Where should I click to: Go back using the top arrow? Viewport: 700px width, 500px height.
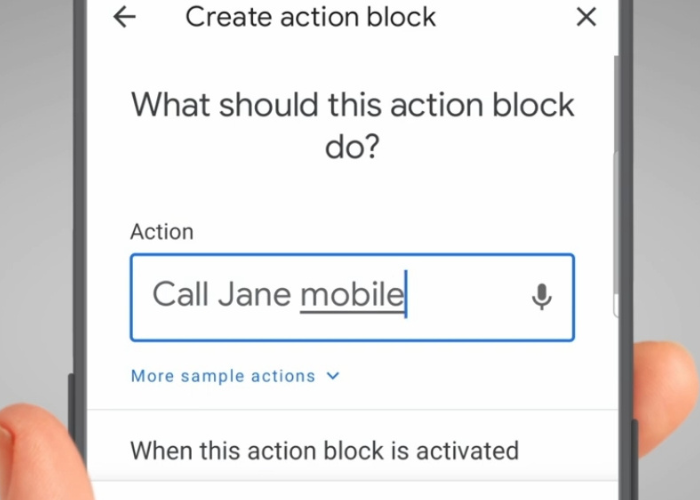point(124,17)
